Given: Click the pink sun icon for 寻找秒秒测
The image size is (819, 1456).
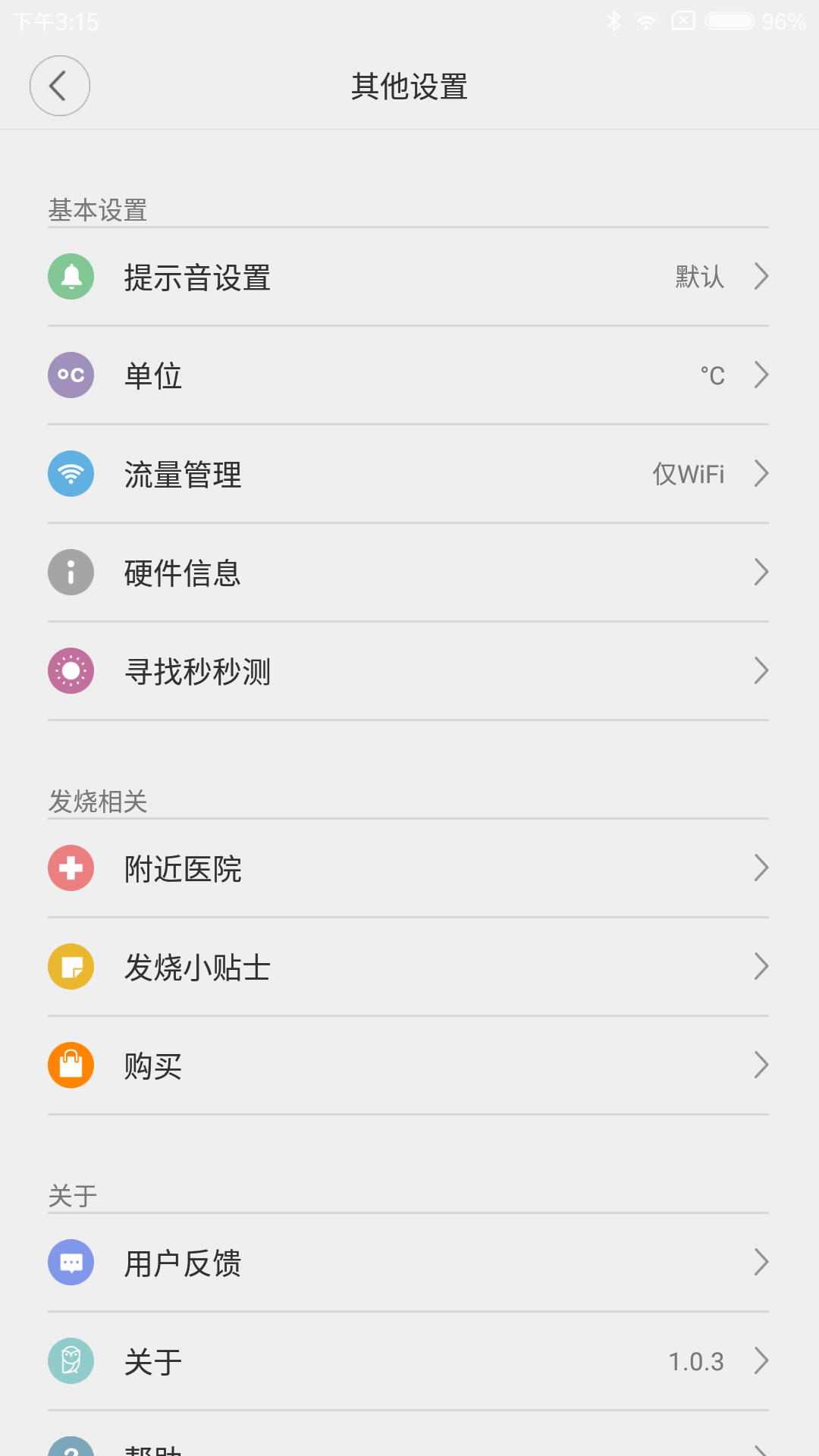Looking at the screenshot, I should (71, 670).
